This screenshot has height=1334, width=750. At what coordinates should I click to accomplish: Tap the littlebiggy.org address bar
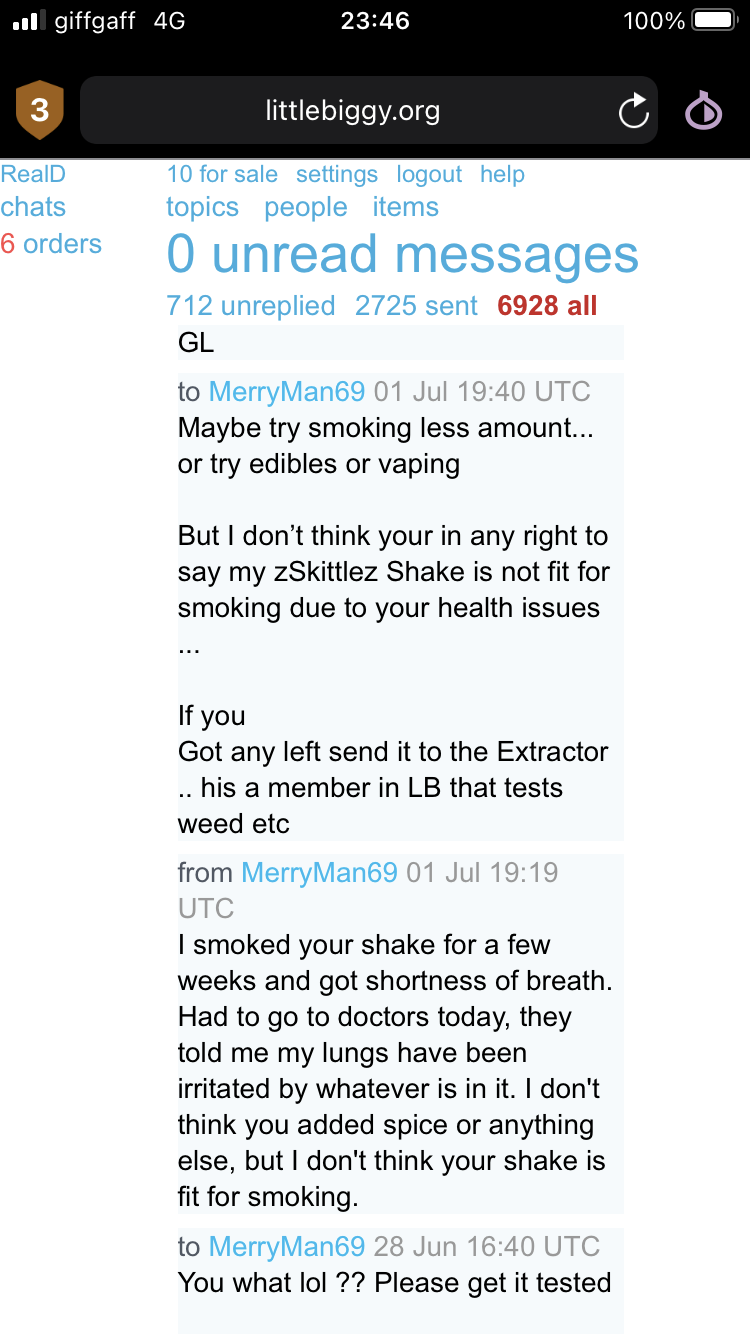tap(352, 110)
